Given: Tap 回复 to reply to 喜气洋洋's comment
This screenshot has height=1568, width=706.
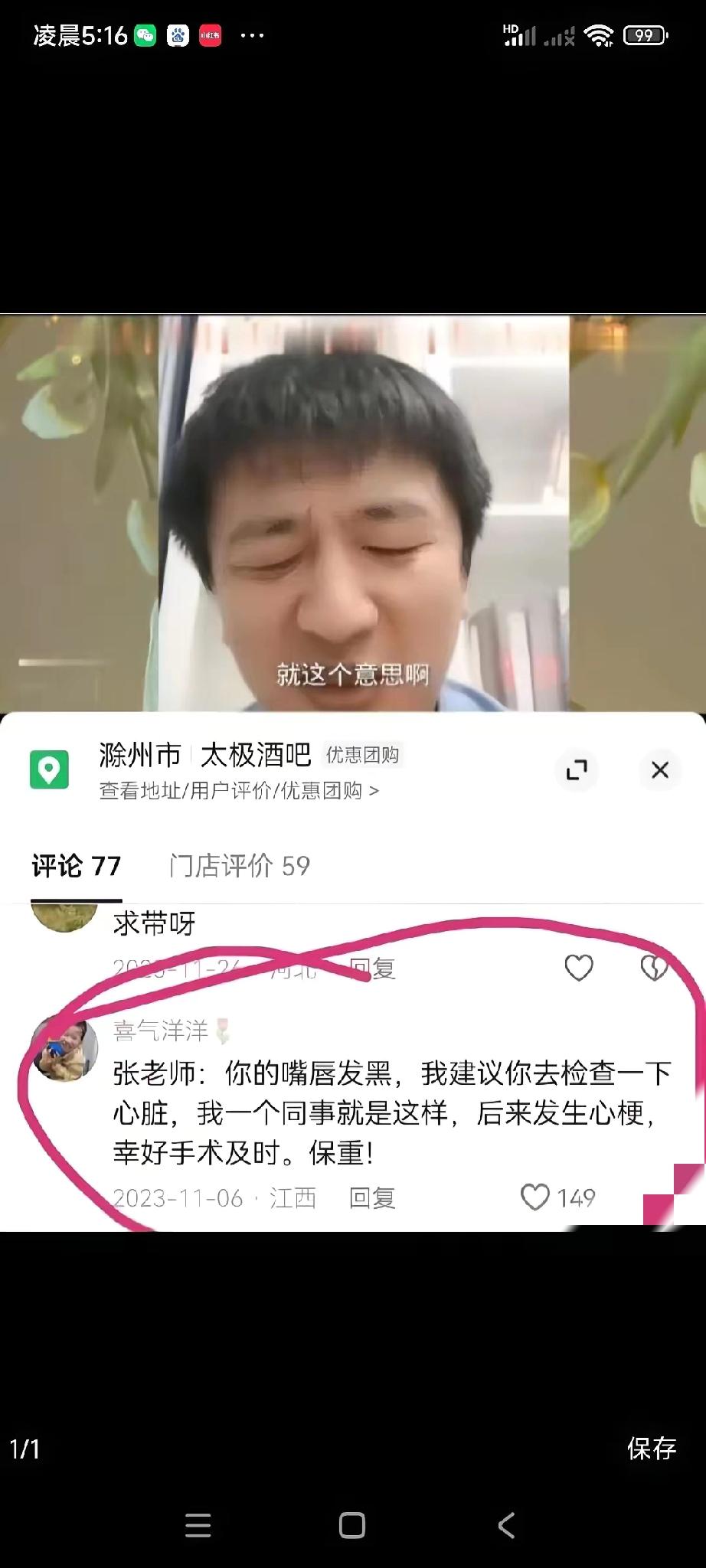Looking at the screenshot, I should 372,1197.
